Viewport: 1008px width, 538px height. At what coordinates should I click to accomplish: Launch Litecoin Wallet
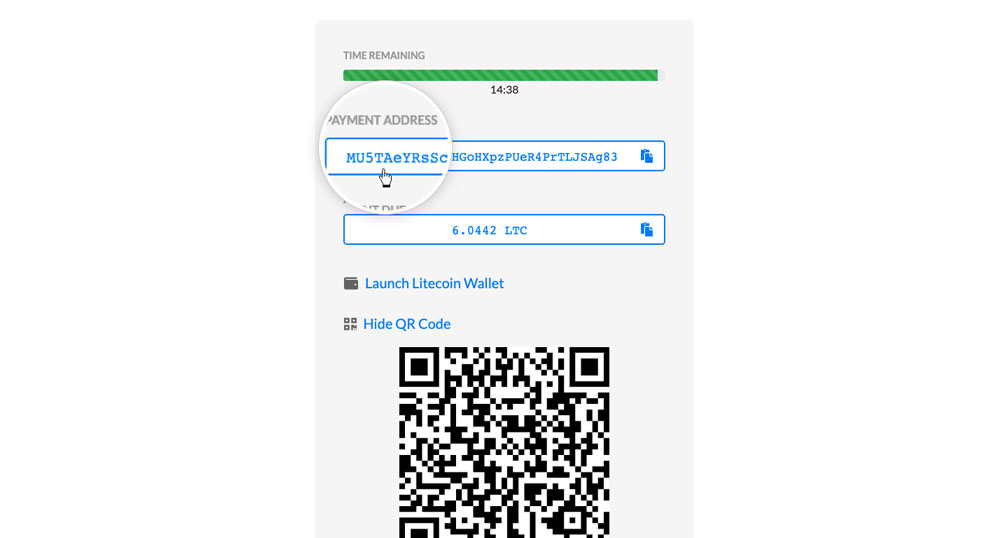433,283
